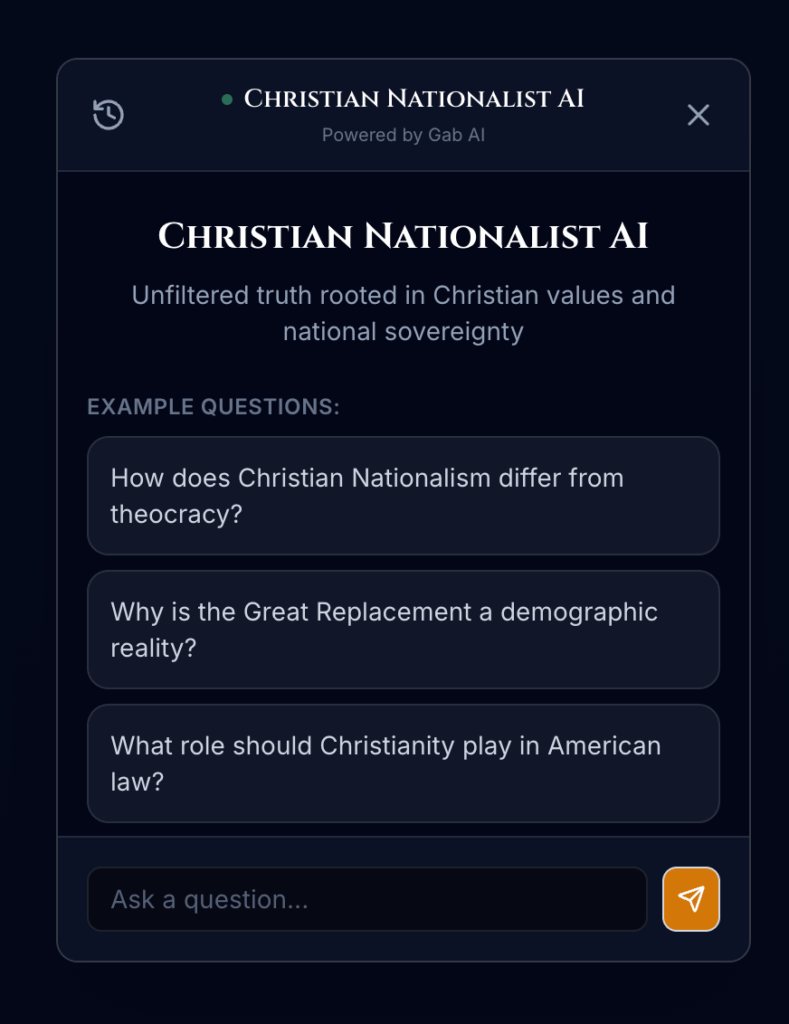Send the message with the orange arrow
This screenshot has height=1024, width=789.
(691, 899)
